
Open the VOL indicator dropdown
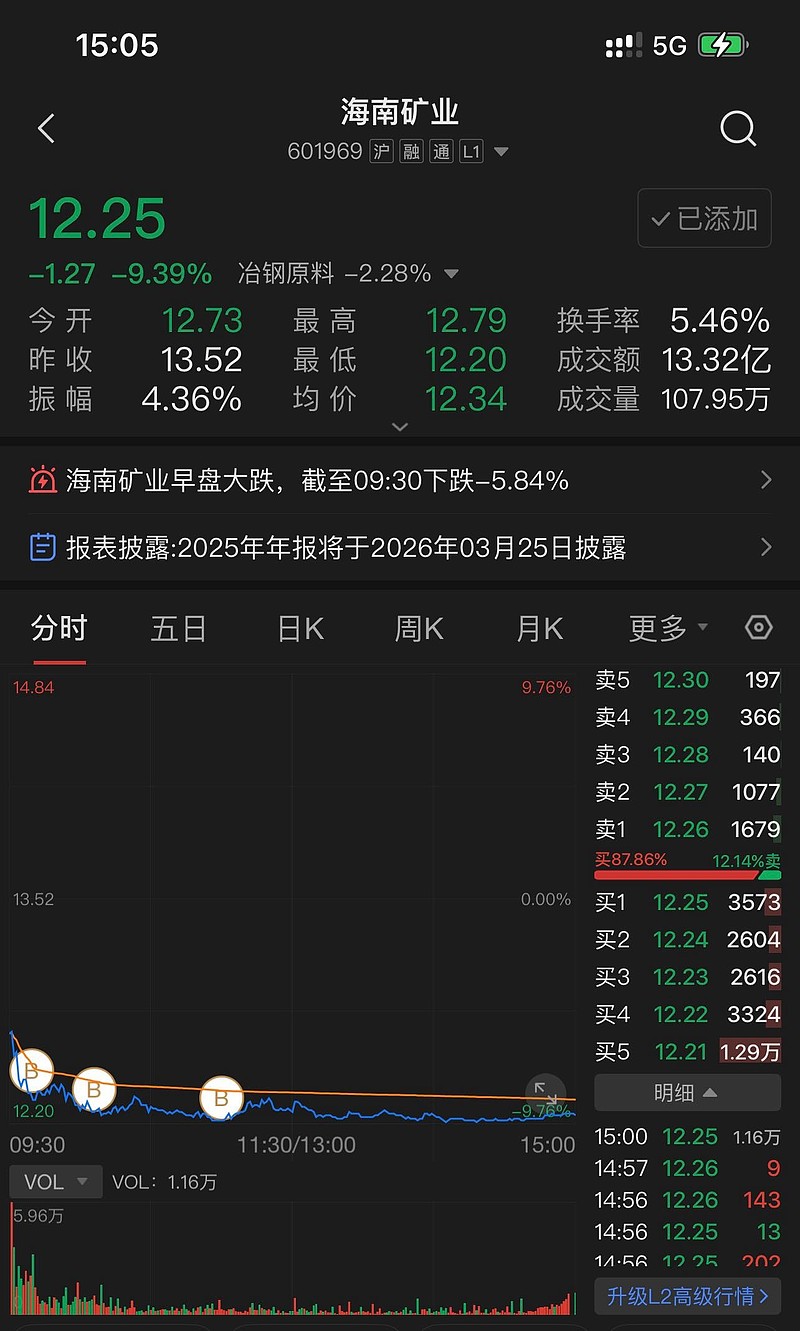pos(55,1181)
